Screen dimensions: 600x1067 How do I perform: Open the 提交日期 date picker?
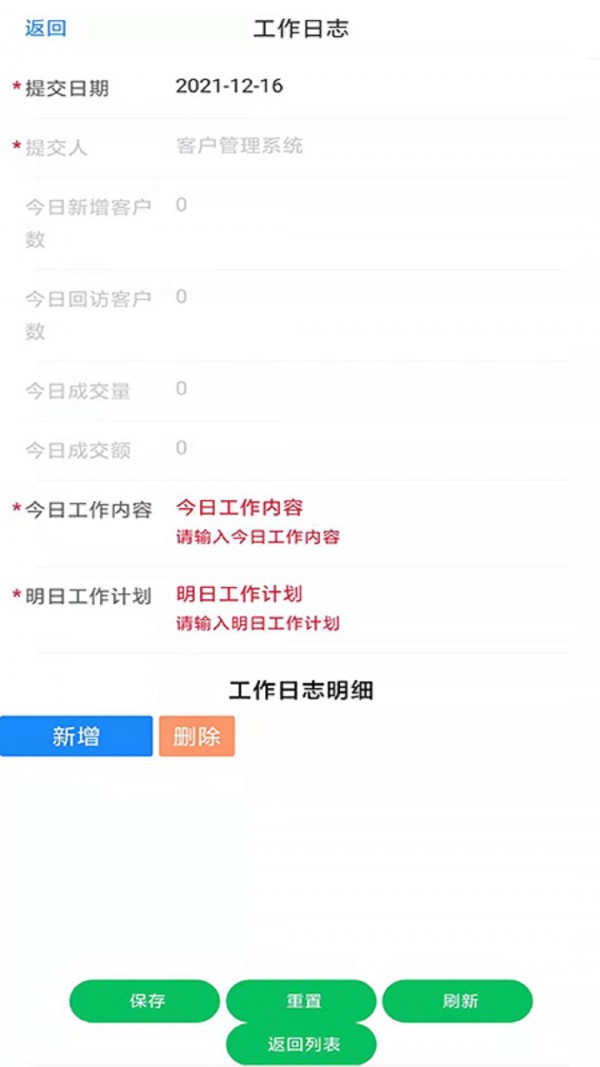point(229,86)
